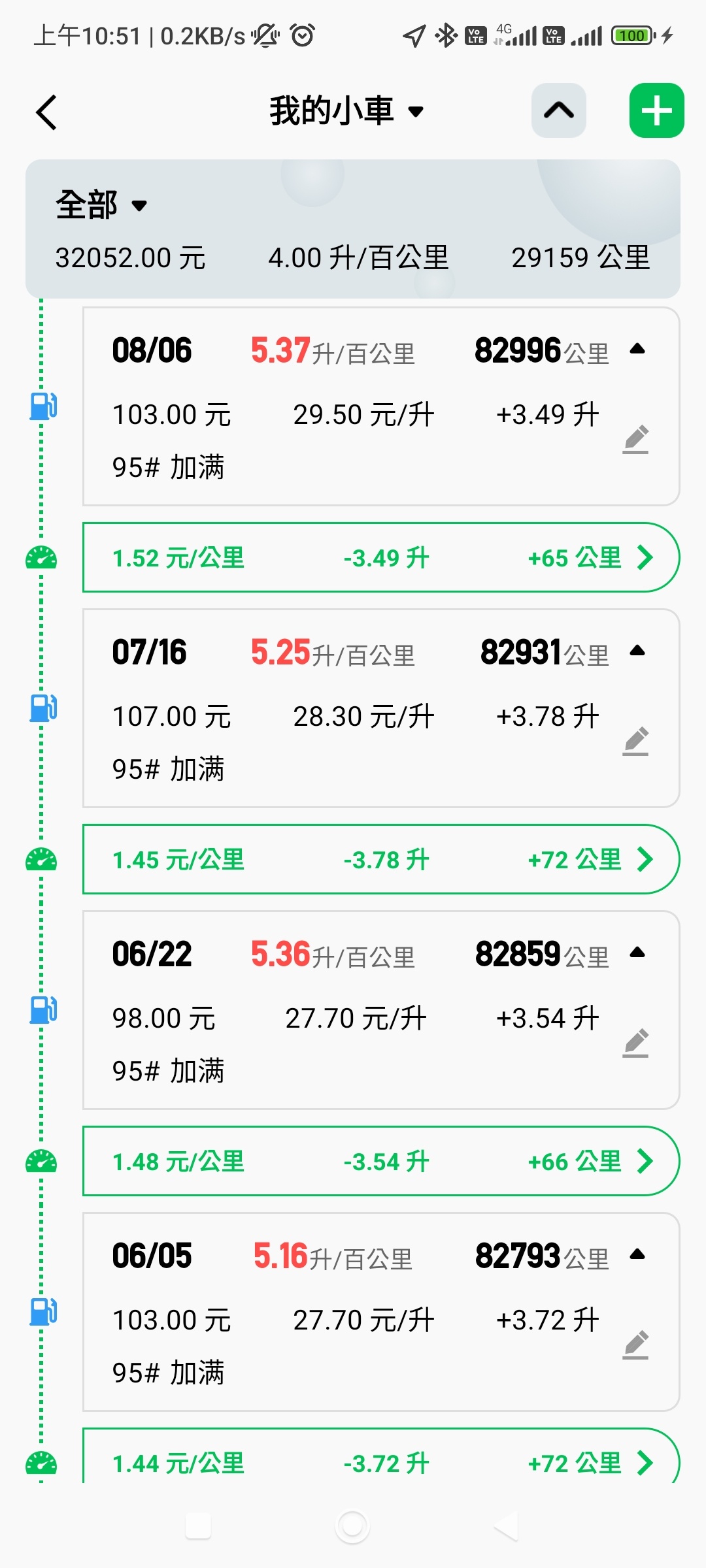The image size is (706, 1568).
Task: Tap the collapse-all chevron button
Action: [x=559, y=110]
